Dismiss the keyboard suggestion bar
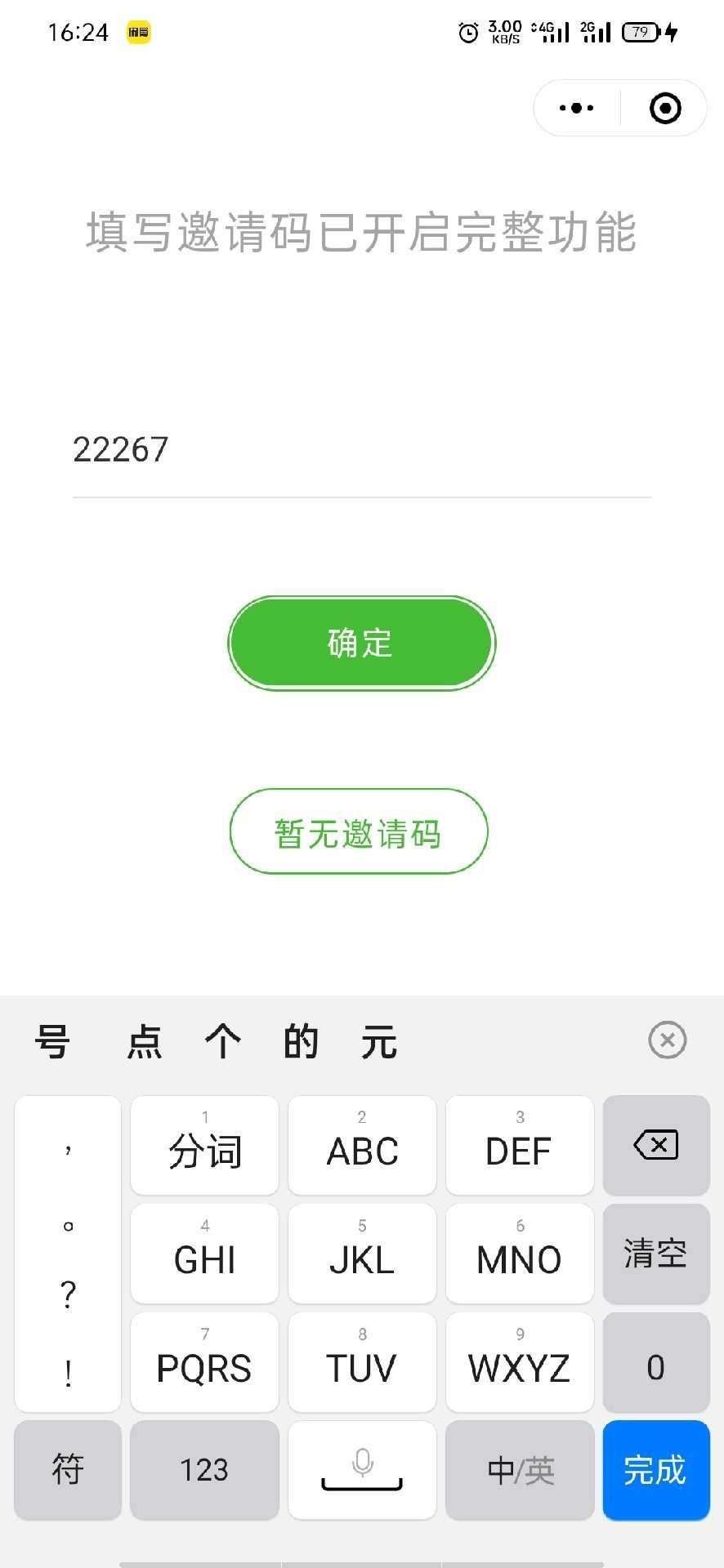The height and width of the screenshot is (1568, 724). pos(667,1040)
